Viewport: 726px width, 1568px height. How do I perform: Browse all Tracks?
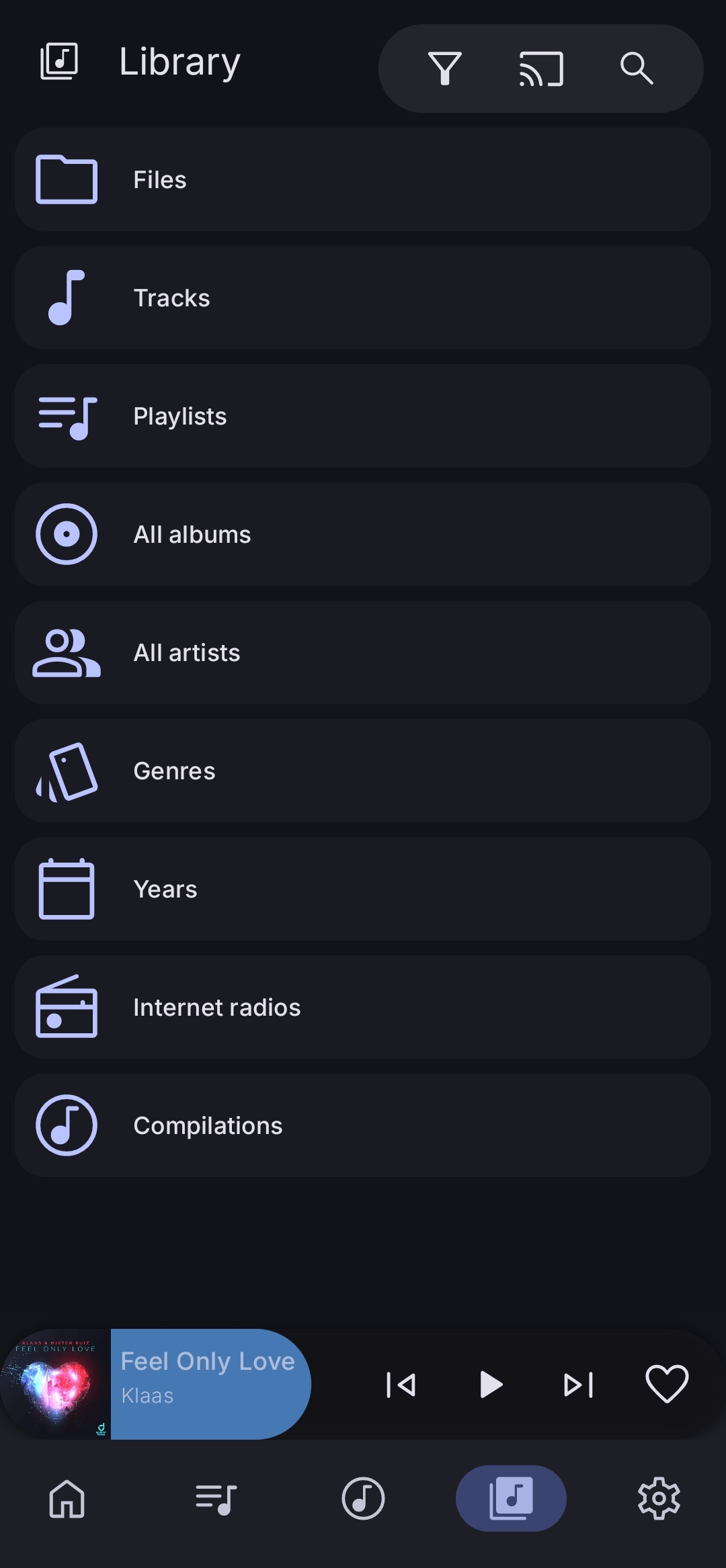pyautogui.click(x=363, y=298)
